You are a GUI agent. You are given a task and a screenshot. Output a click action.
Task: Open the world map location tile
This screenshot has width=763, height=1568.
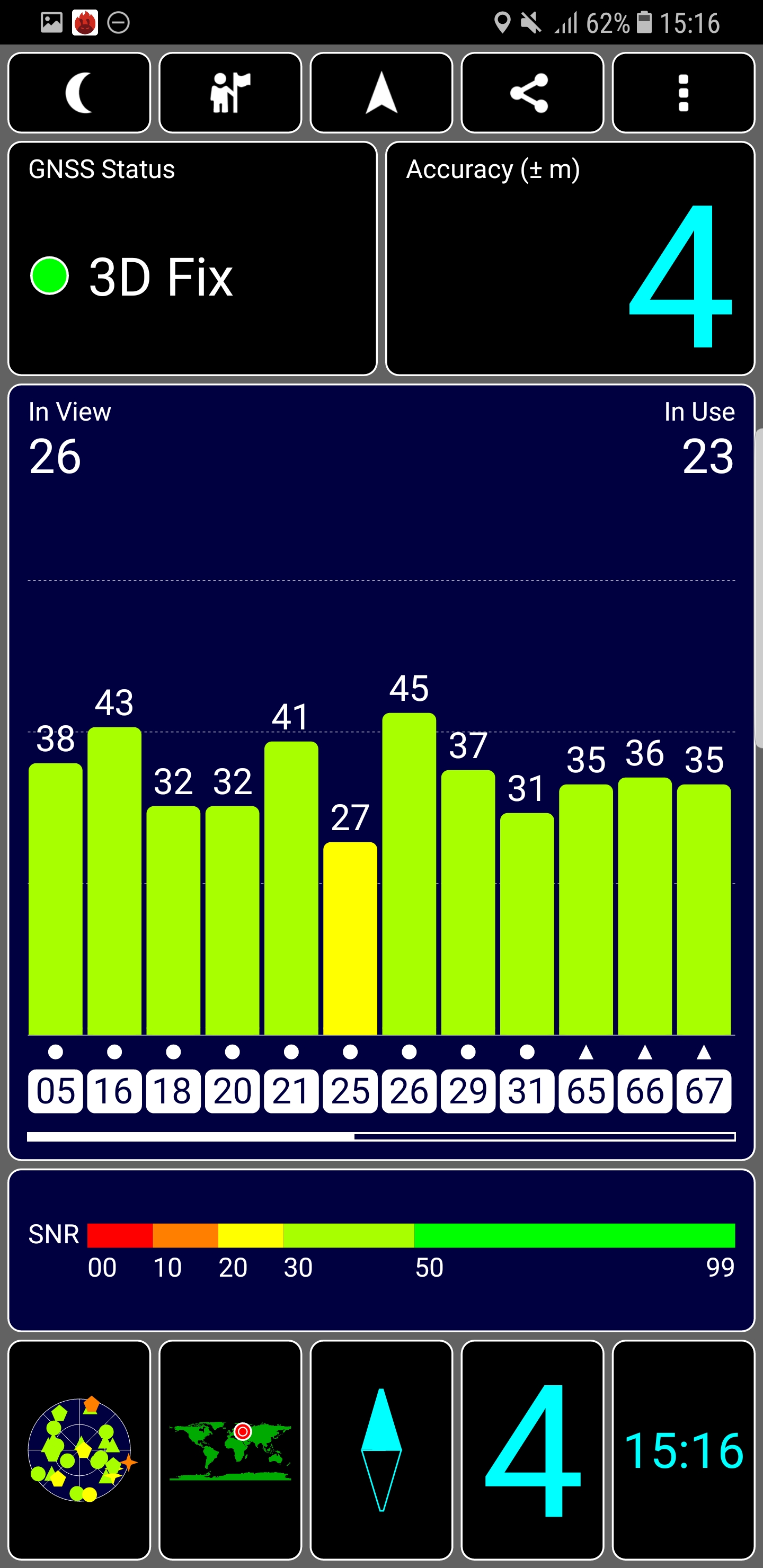(x=230, y=1450)
